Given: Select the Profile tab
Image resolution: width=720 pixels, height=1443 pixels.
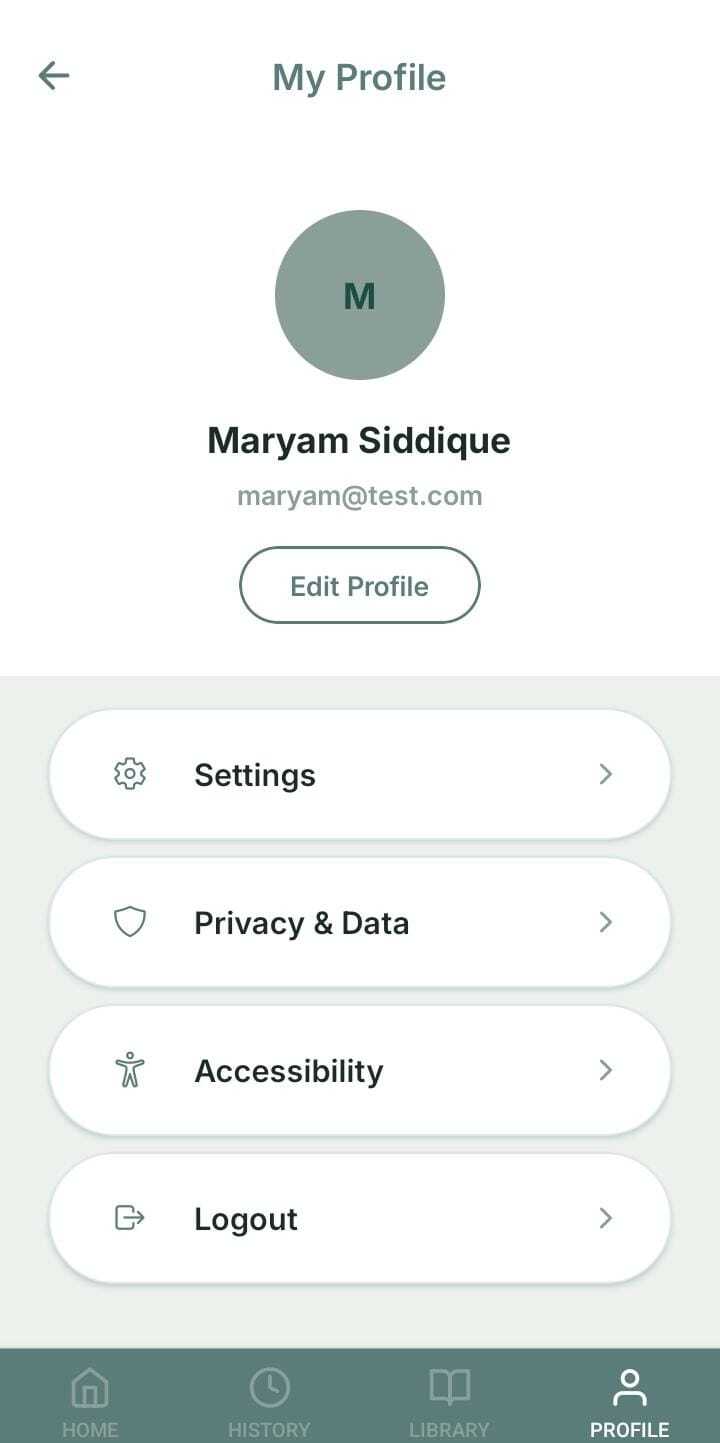Looking at the screenshot, I should point(629,1400).
